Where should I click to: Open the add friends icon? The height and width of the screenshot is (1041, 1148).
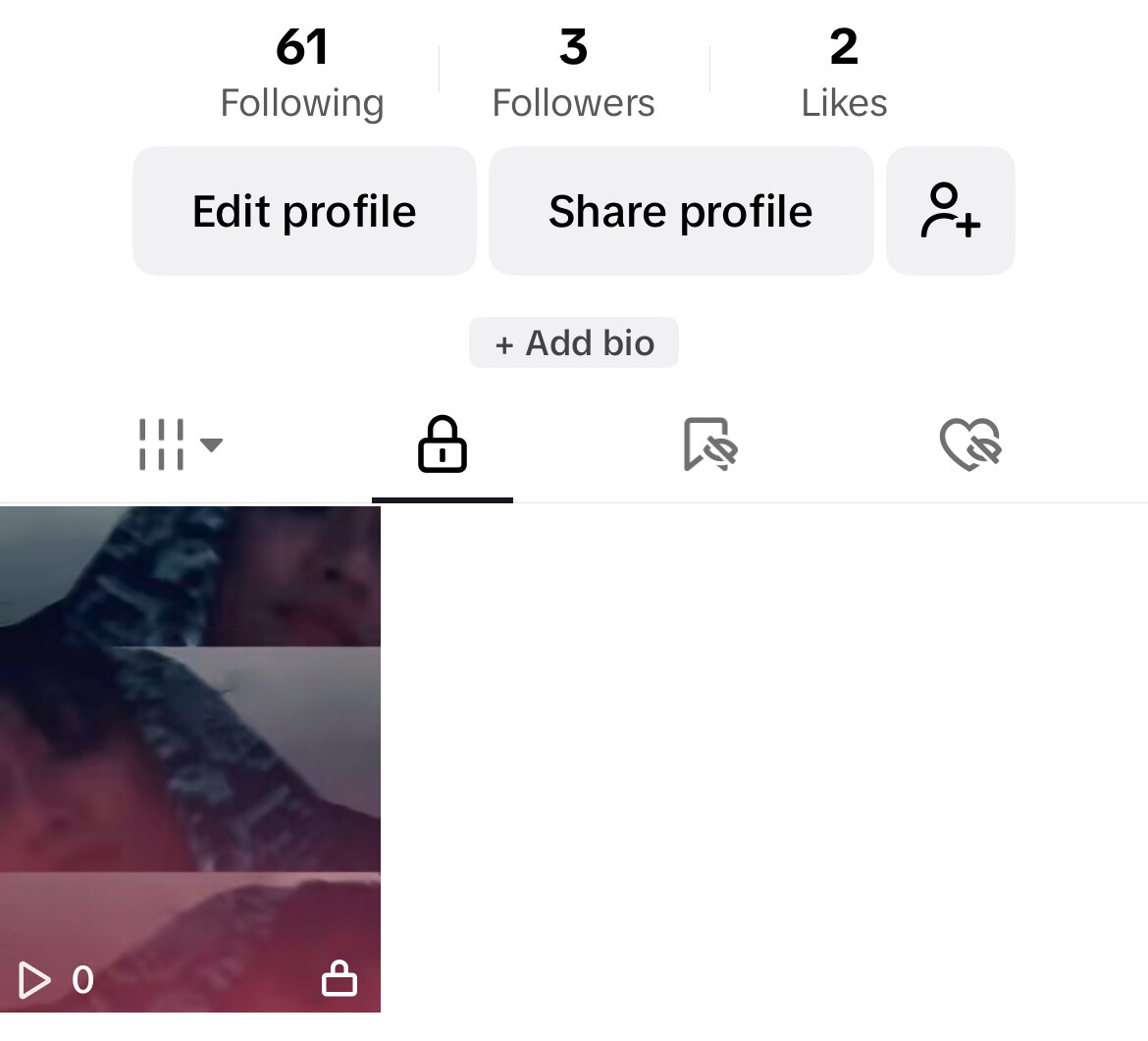pyautogui.click(x=950, y=211)
